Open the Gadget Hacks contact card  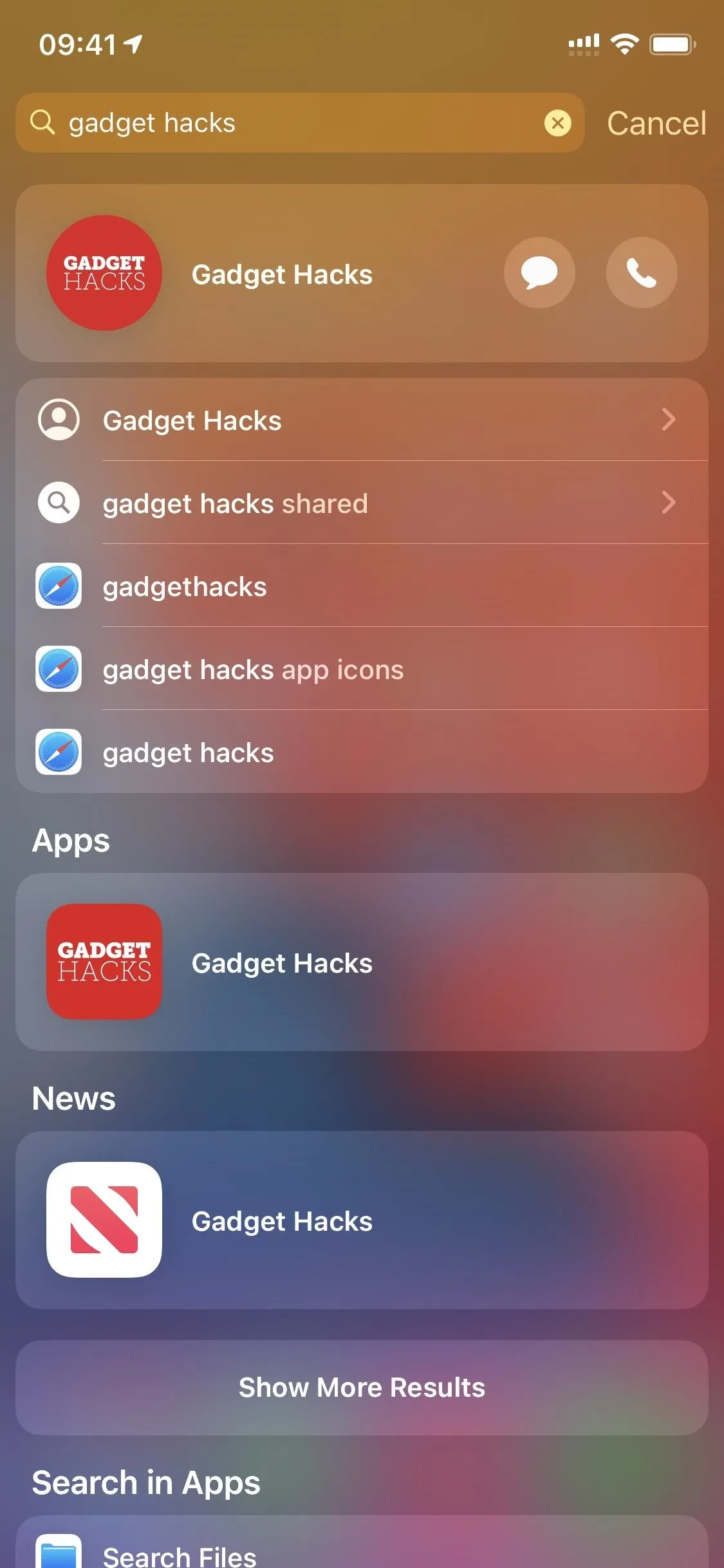point(257,274)
